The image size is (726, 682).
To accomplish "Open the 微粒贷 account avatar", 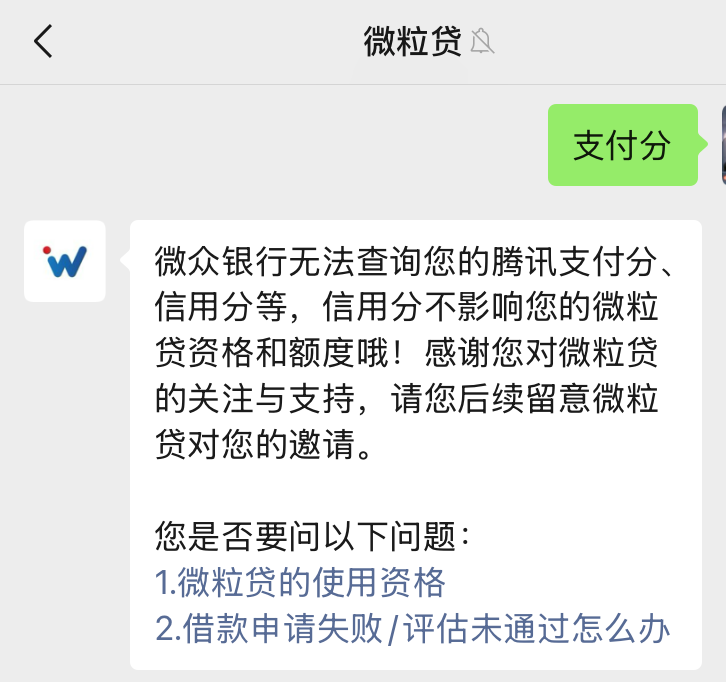I will [65, 261].
